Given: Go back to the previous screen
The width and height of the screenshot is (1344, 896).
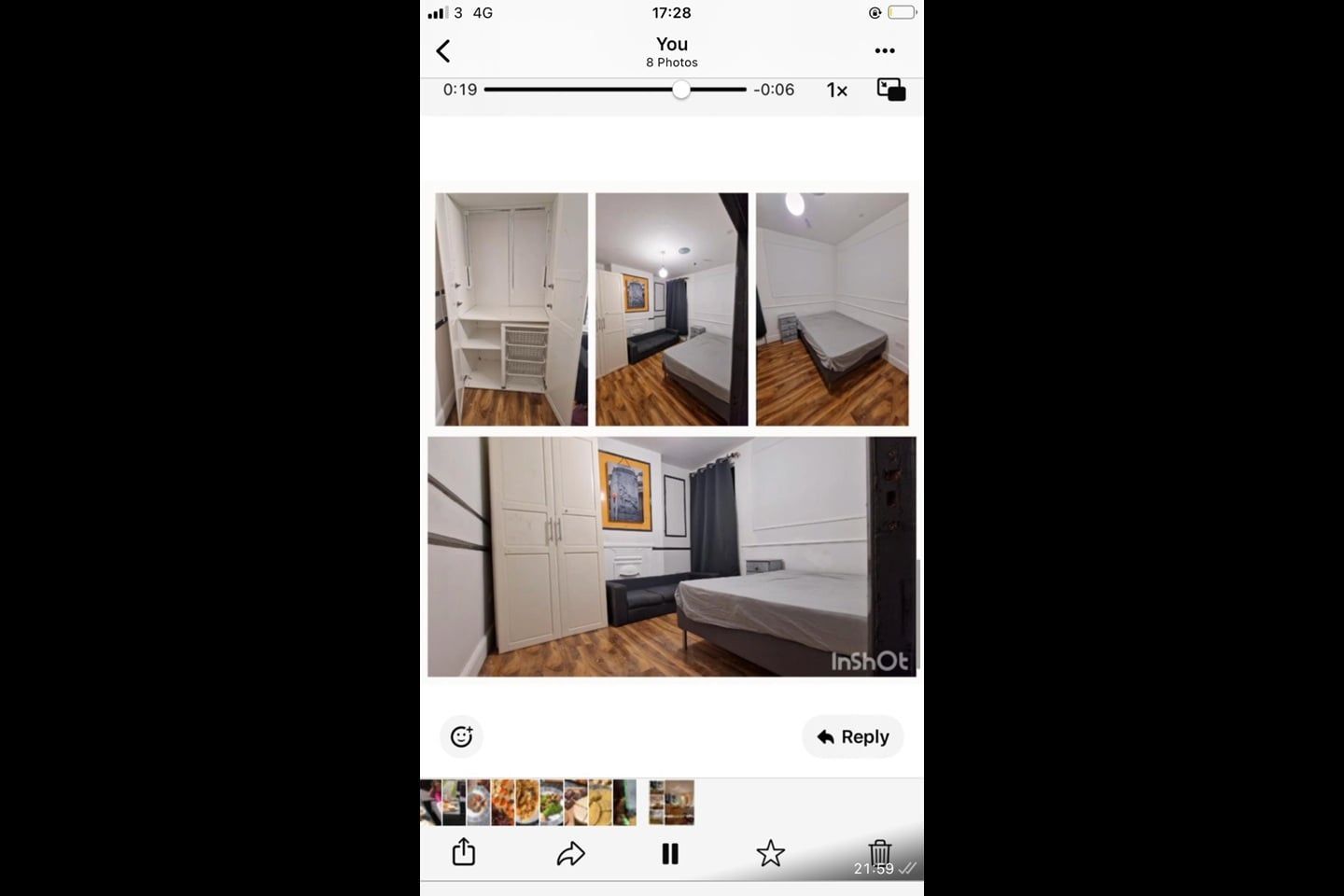Looking at the screenshot, I should click(x=443, y=51).
